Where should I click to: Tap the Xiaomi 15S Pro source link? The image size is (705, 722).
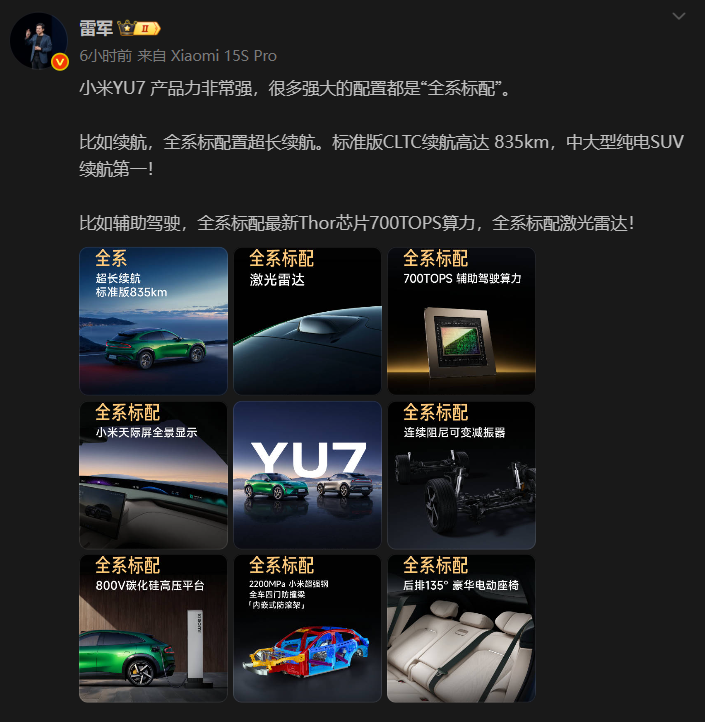coord(222,56)
